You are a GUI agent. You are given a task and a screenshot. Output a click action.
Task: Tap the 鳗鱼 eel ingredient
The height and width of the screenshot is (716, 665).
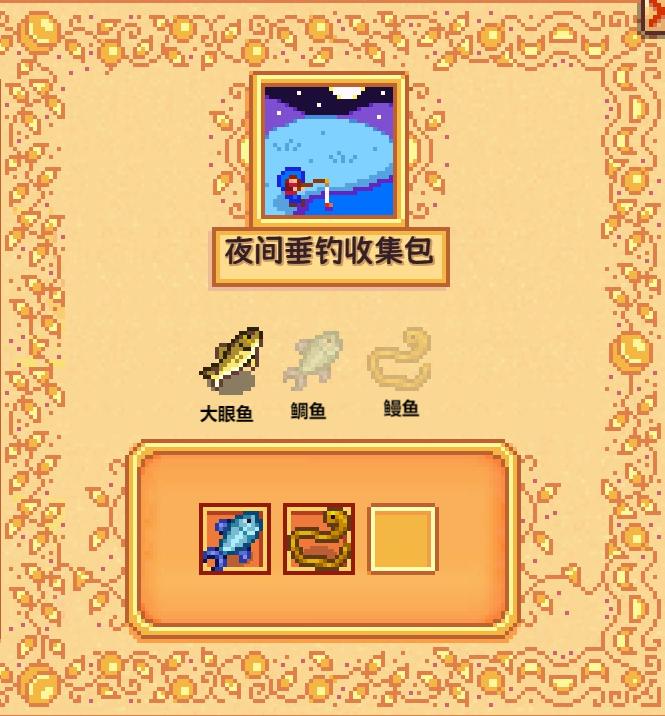click(x=400, y=358)
